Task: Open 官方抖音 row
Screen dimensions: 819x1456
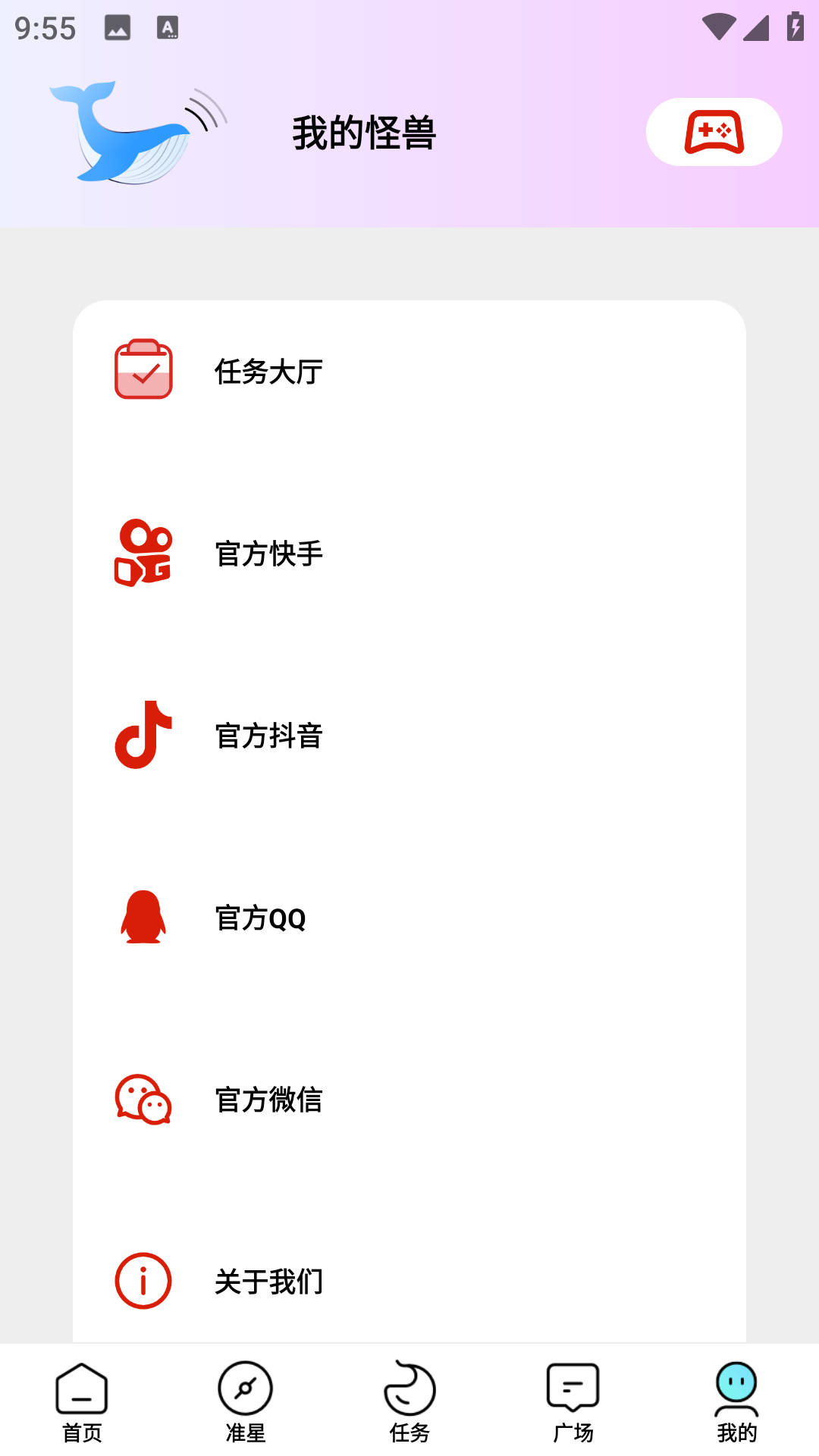Action: coord(268,736)
